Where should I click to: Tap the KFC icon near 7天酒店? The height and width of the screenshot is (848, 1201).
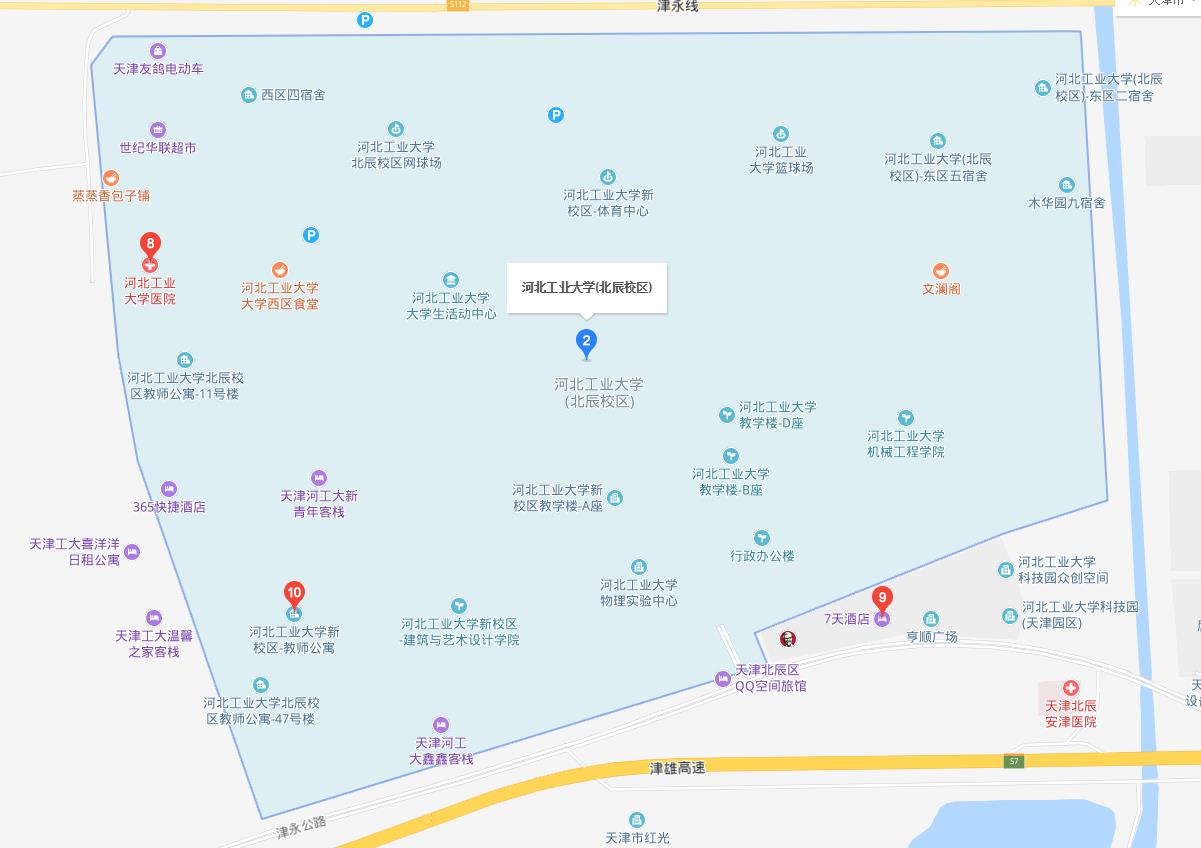(x=787, y=639)
